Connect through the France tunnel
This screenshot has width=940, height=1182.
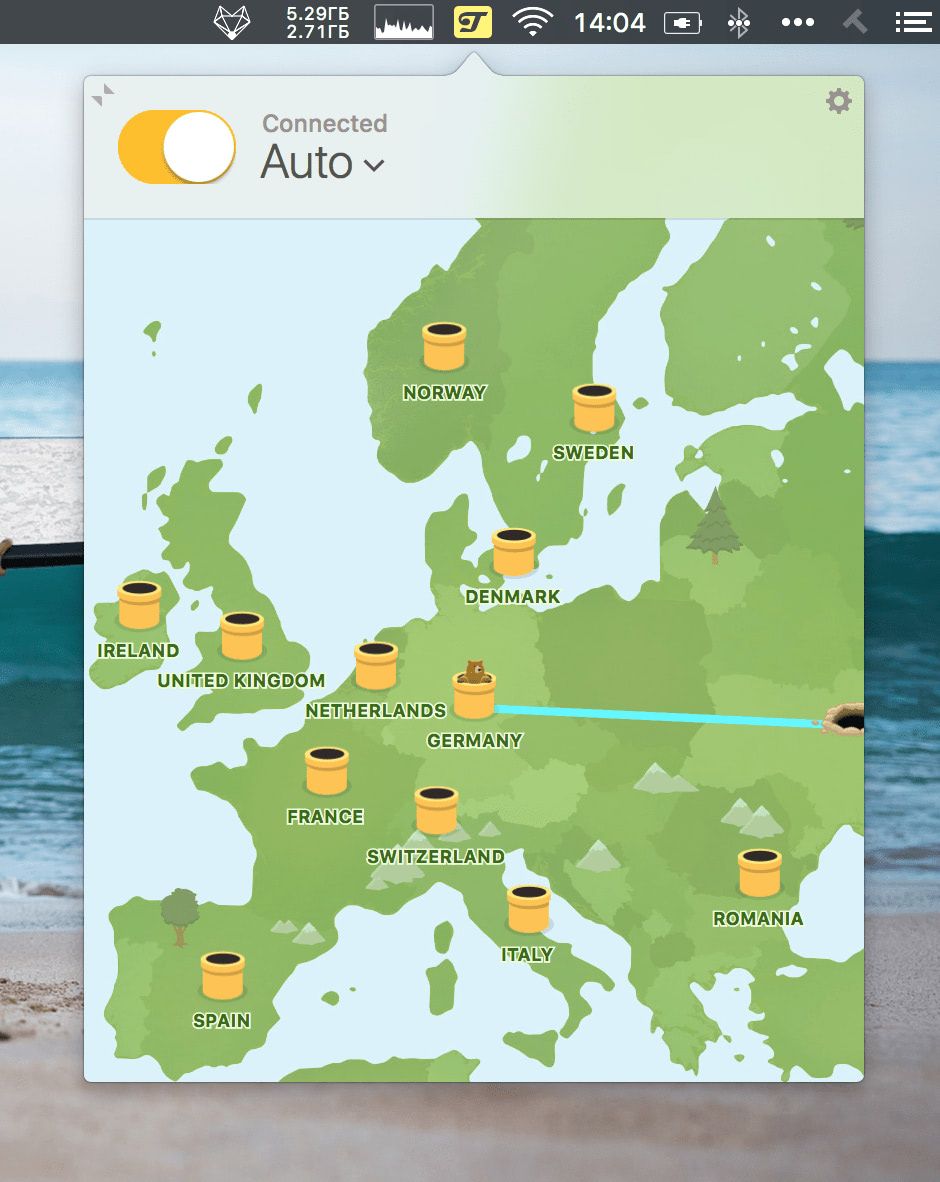(327, 771)
